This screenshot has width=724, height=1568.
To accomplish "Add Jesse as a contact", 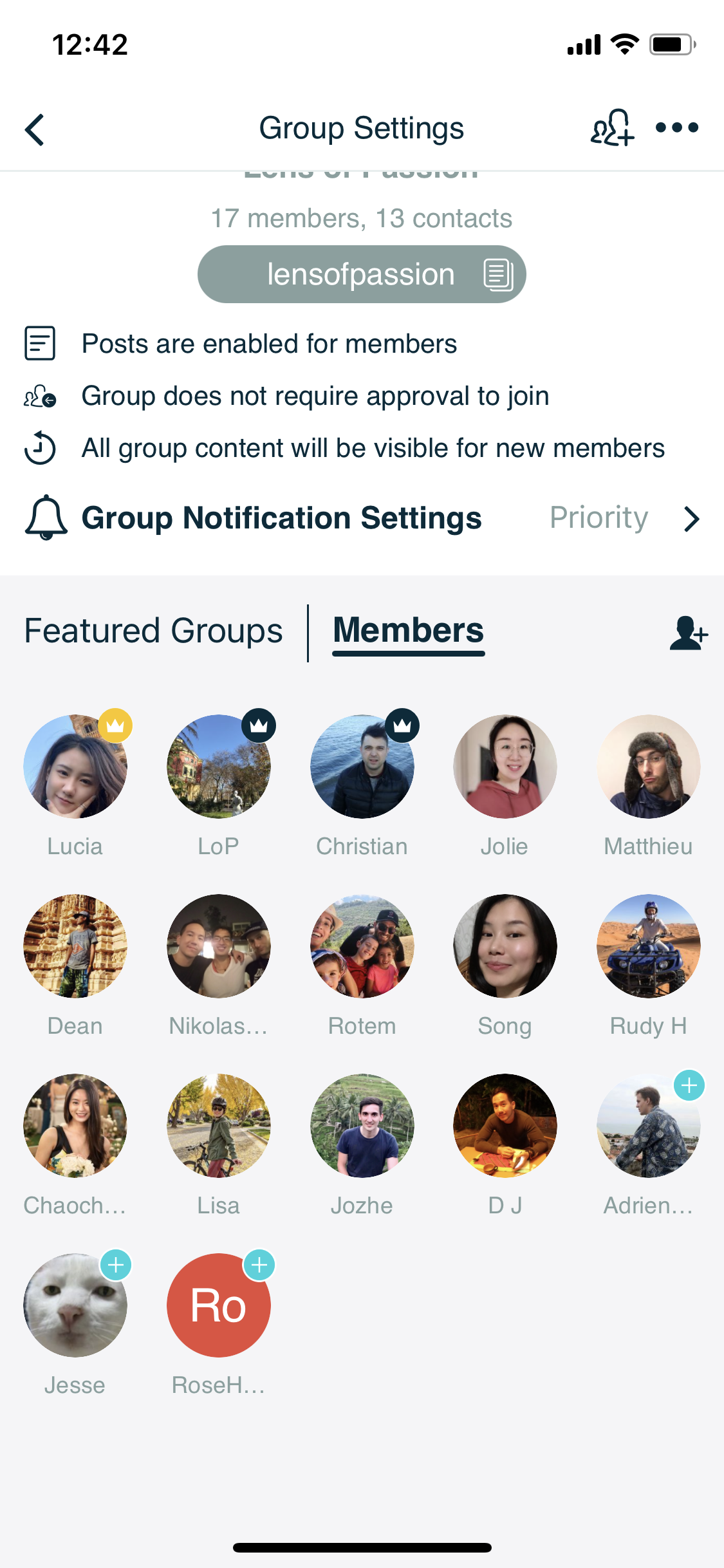I will (x=116, y=1265).
